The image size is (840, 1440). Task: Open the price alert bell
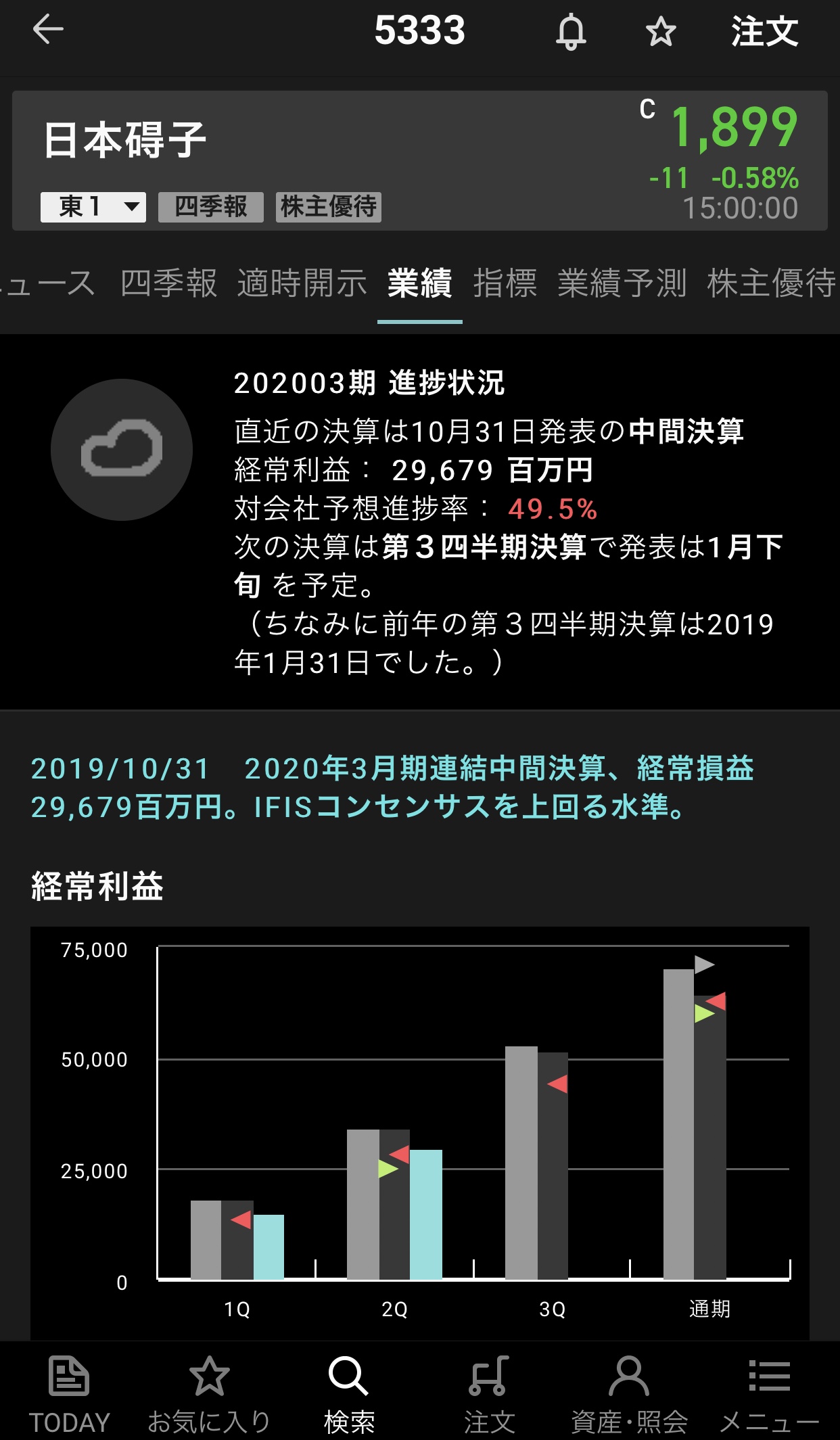tap(571, 32)
